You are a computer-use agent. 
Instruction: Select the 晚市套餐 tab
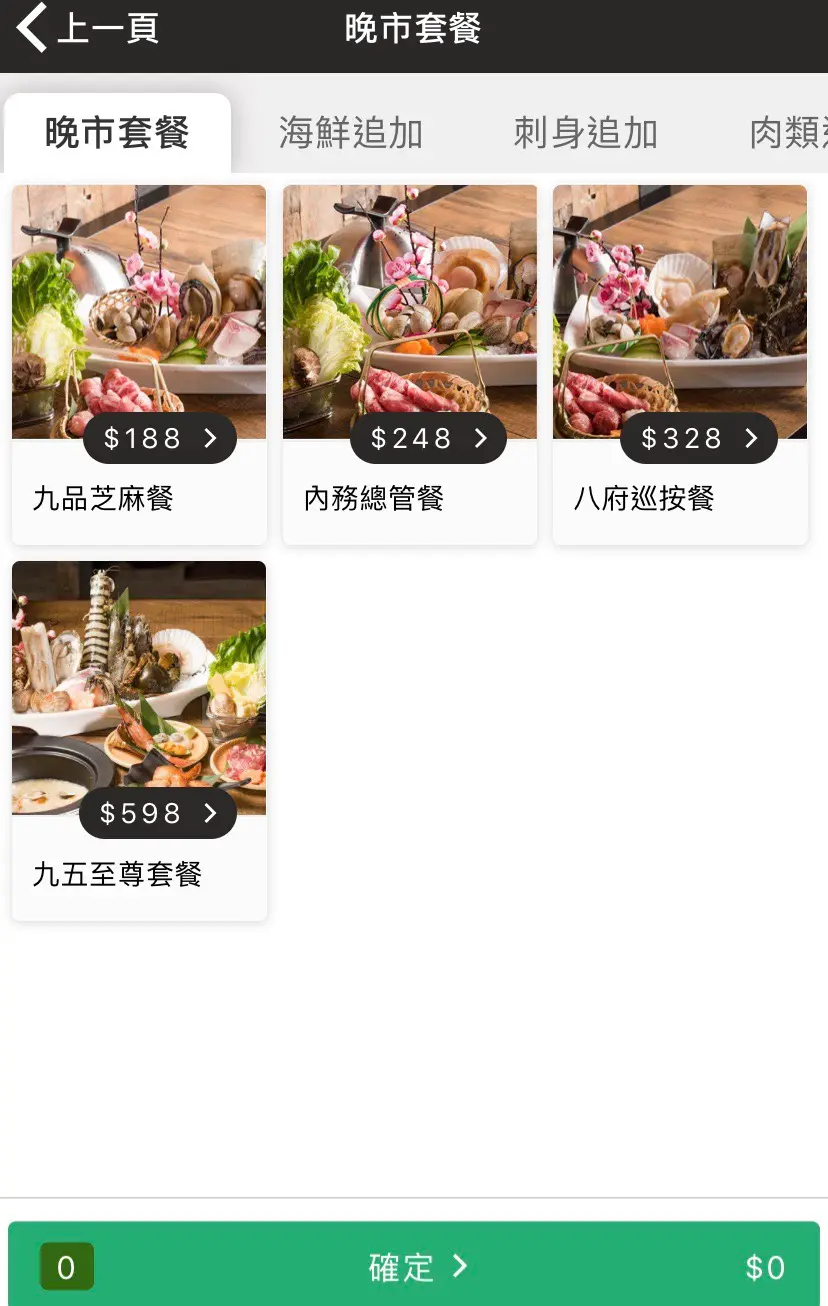tap(117, 133)
